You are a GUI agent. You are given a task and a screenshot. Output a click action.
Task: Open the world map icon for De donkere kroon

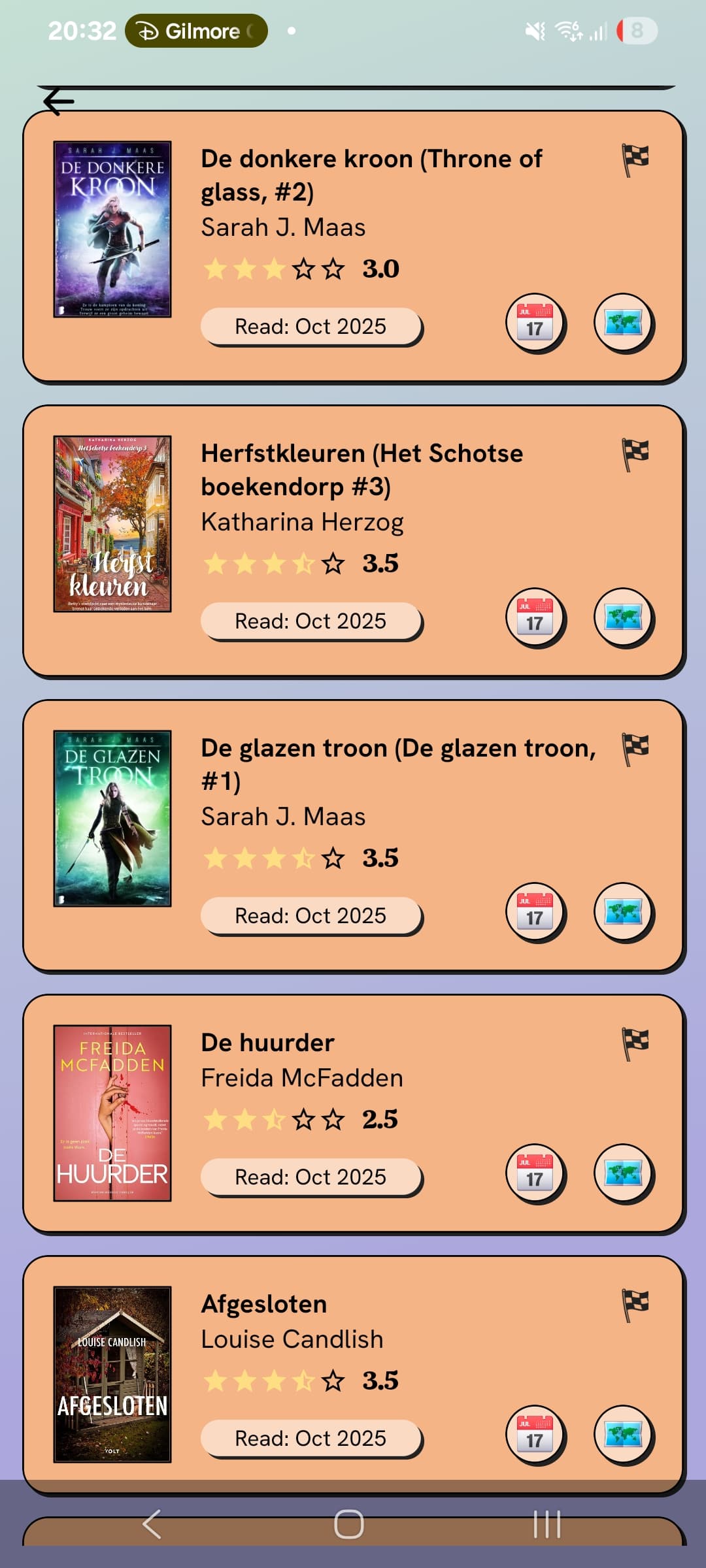[x=623, y=323]
